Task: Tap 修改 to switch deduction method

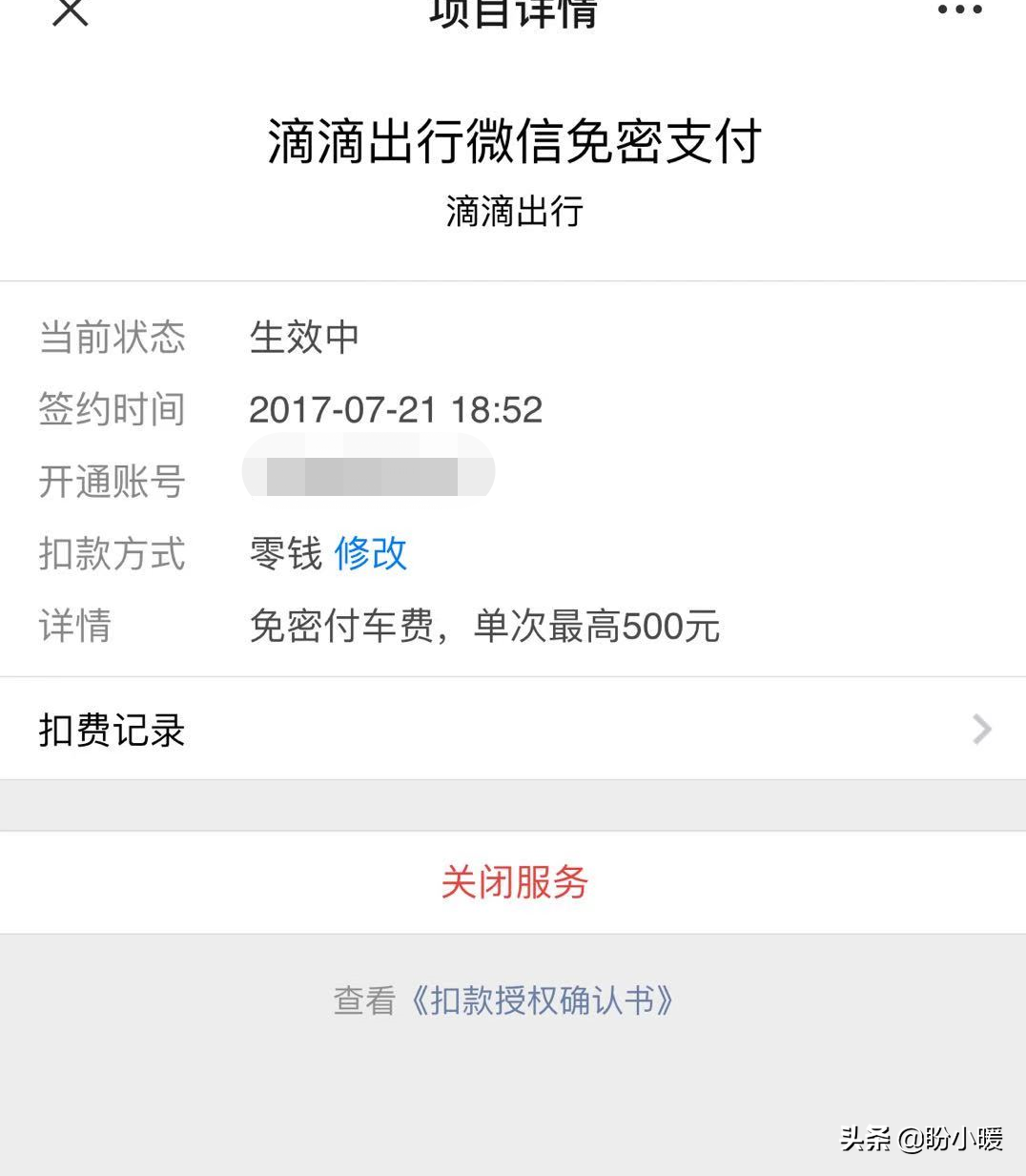Action: coord(371,555)
